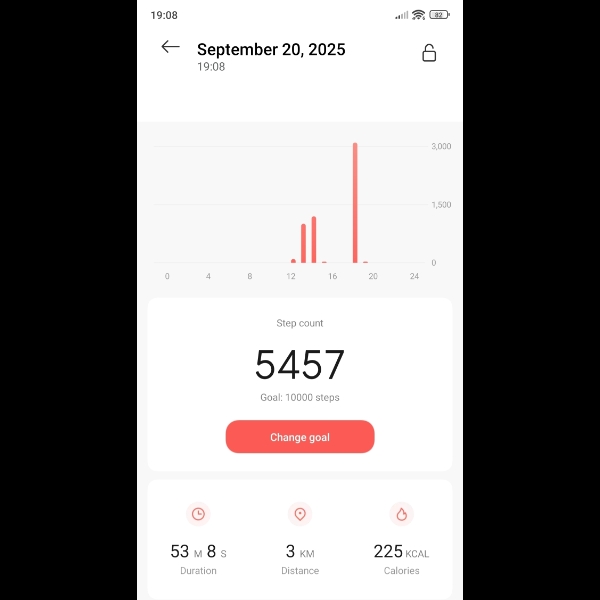Tap the lock icon in the header
Viewport: 600px width, 600px height.
point(429,53)
